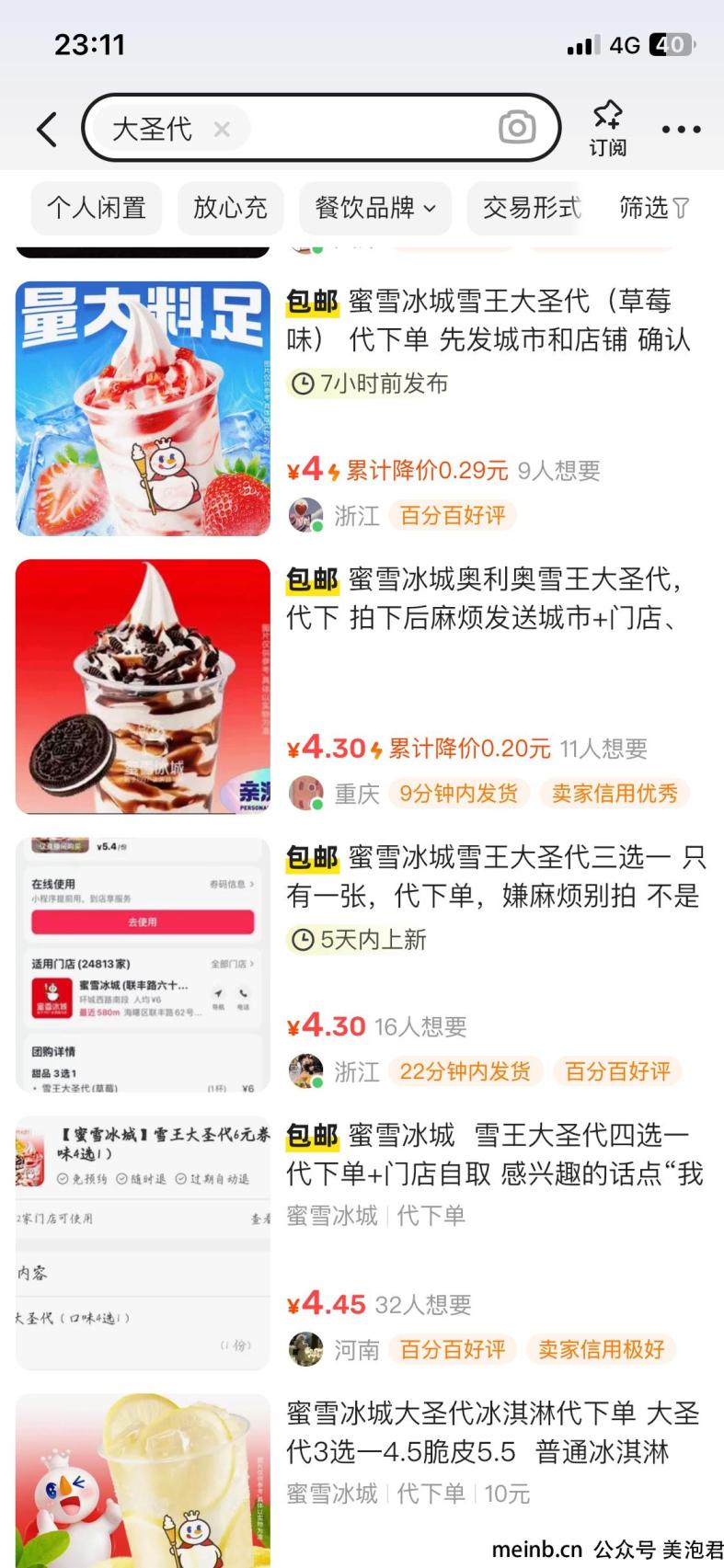Open the 筛选 filter panel
Screen dimensions: 724x1568
(654, 208)
